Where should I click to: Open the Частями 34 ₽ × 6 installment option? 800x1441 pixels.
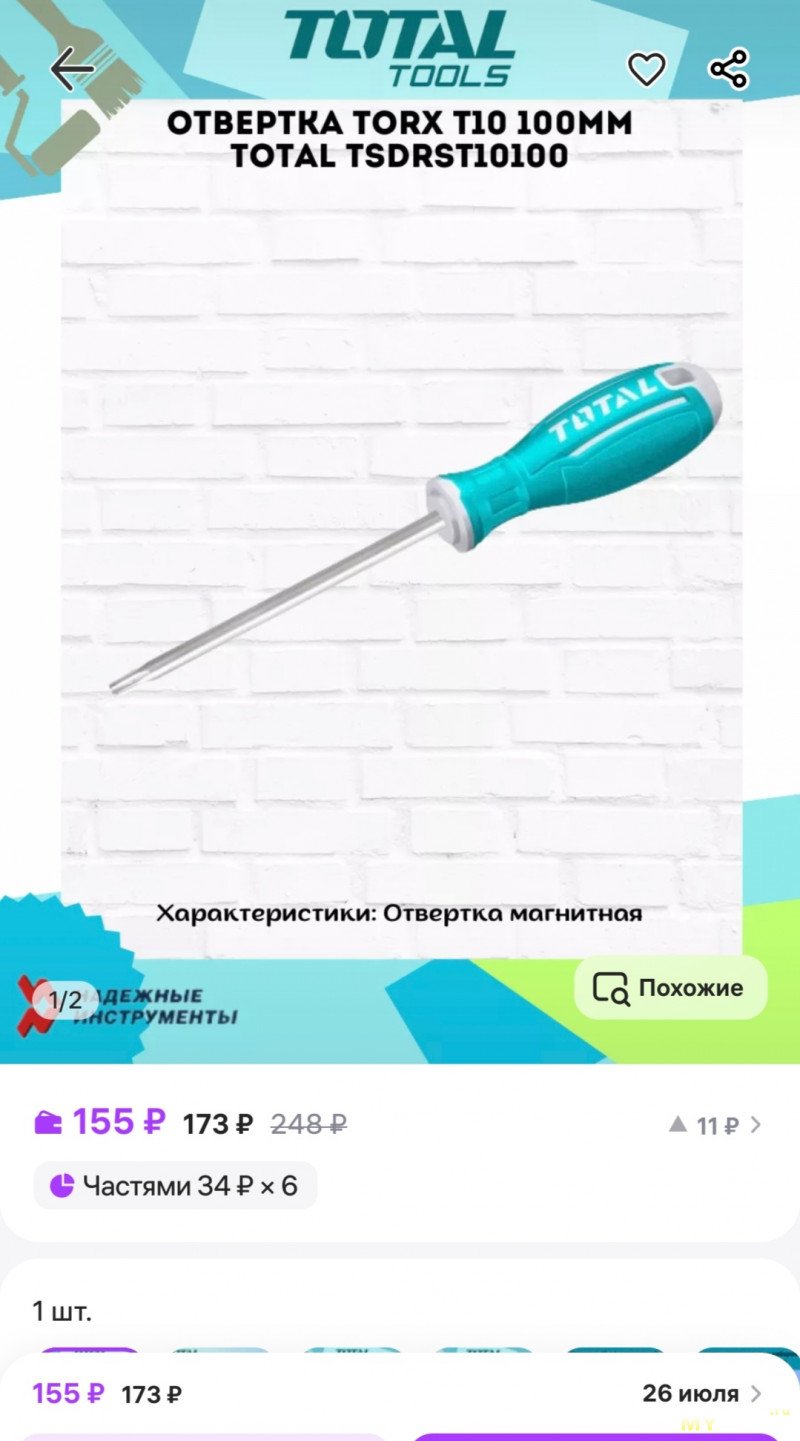(x=175, y=1186)
